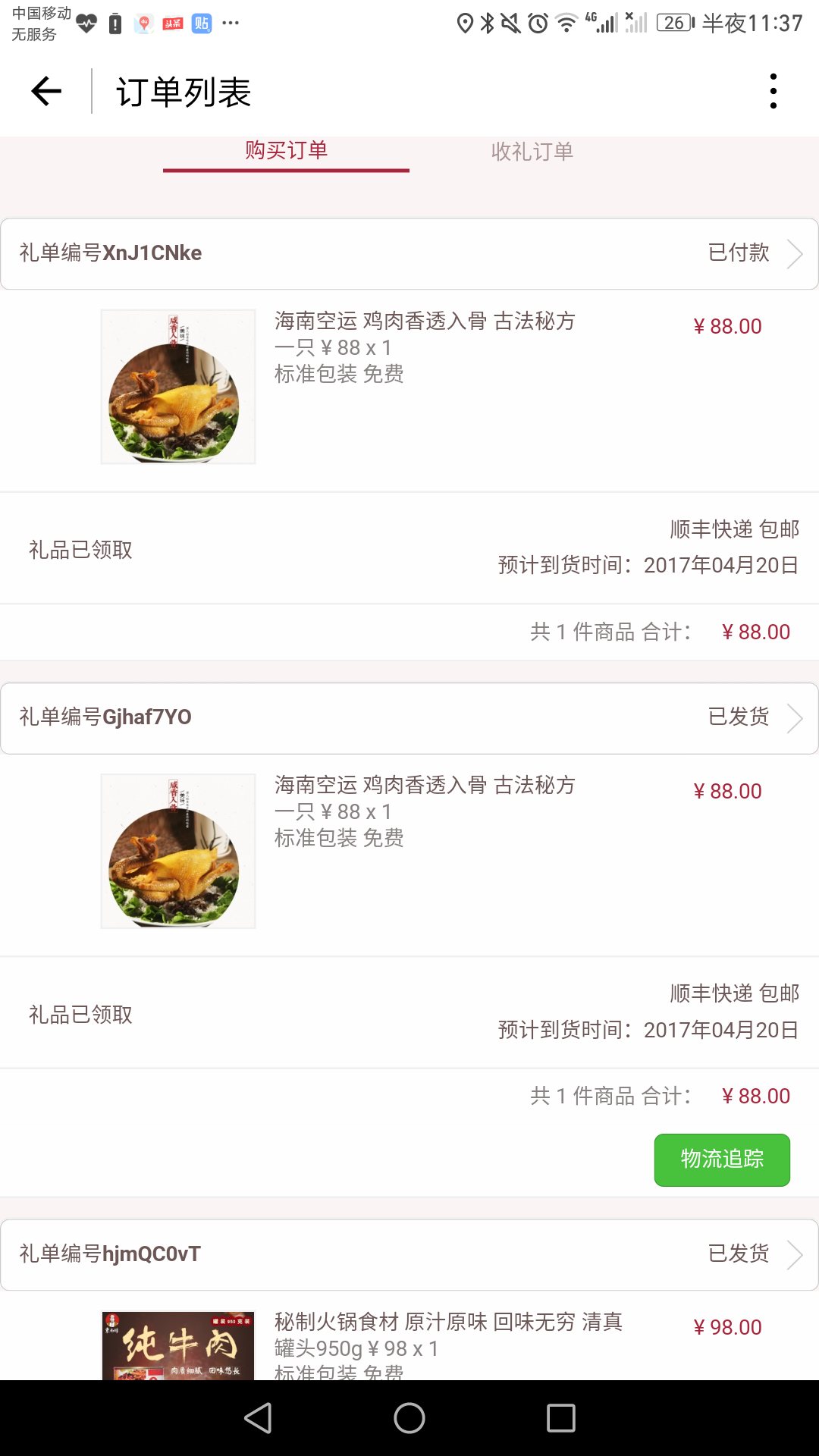Open the system recent apps view
Image resolution: width=819 pixels, height=1456 pixels.
[x=561, y=1418]
